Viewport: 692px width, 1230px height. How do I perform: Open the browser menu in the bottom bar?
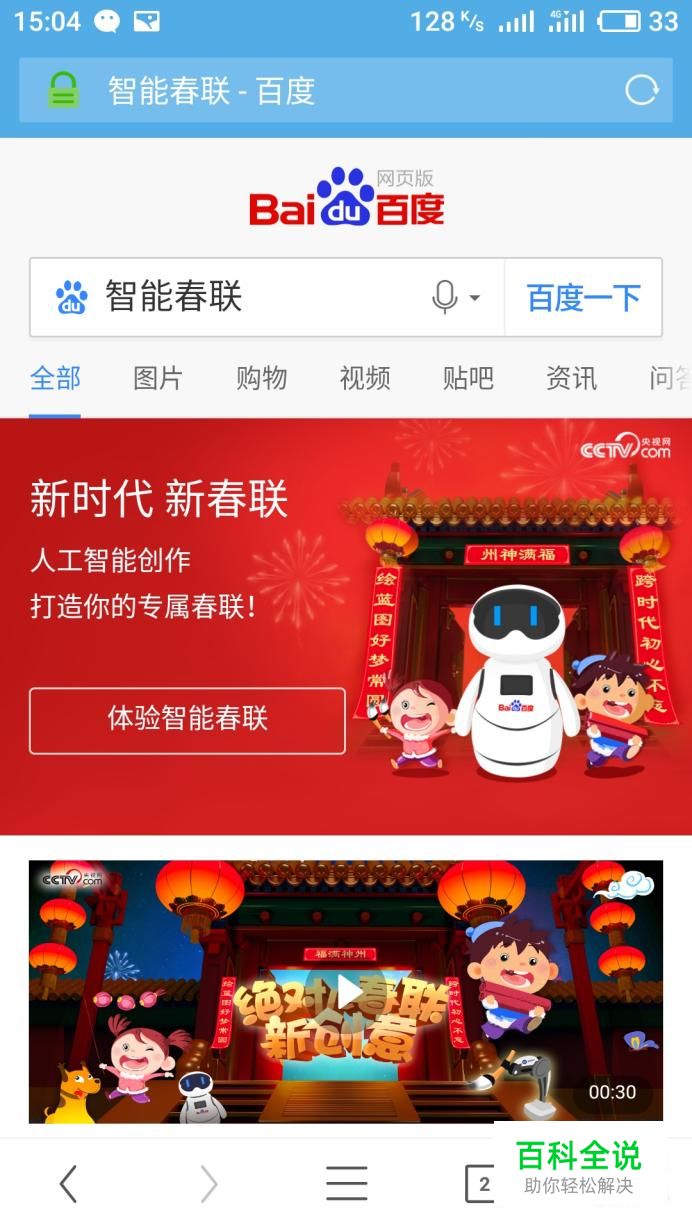(x=346, y=1184)
